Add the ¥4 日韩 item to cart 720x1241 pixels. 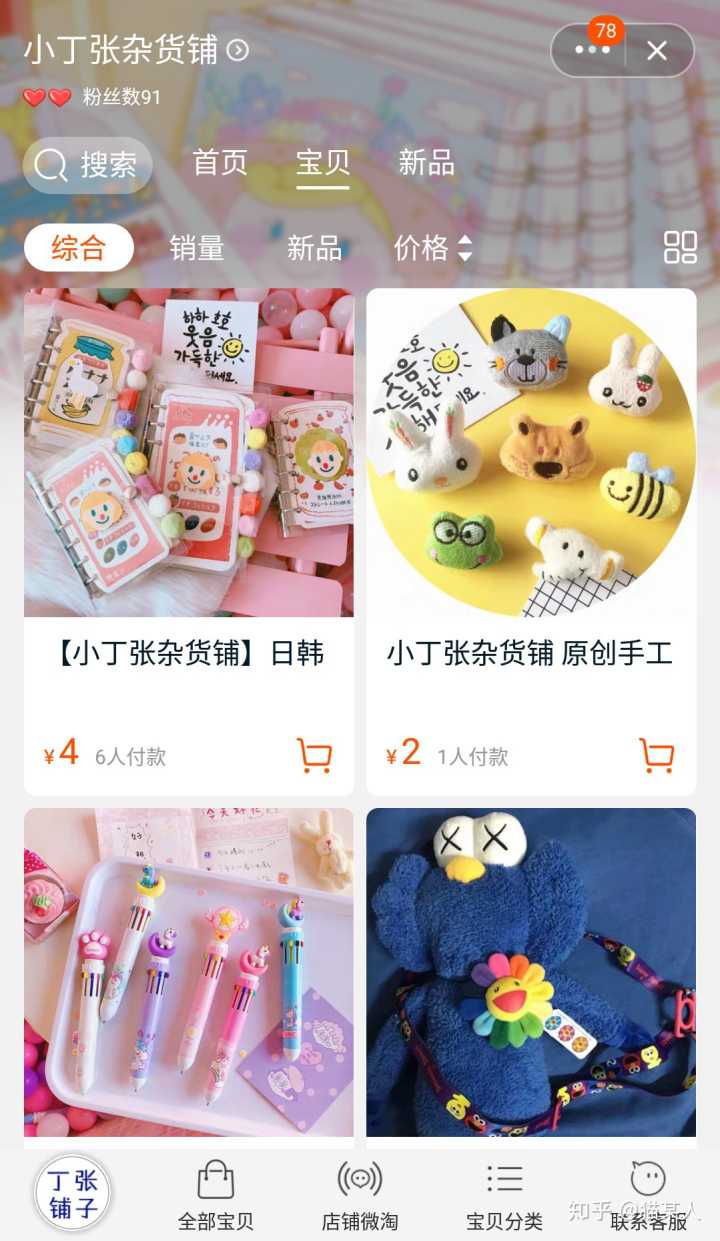[314, 755]
